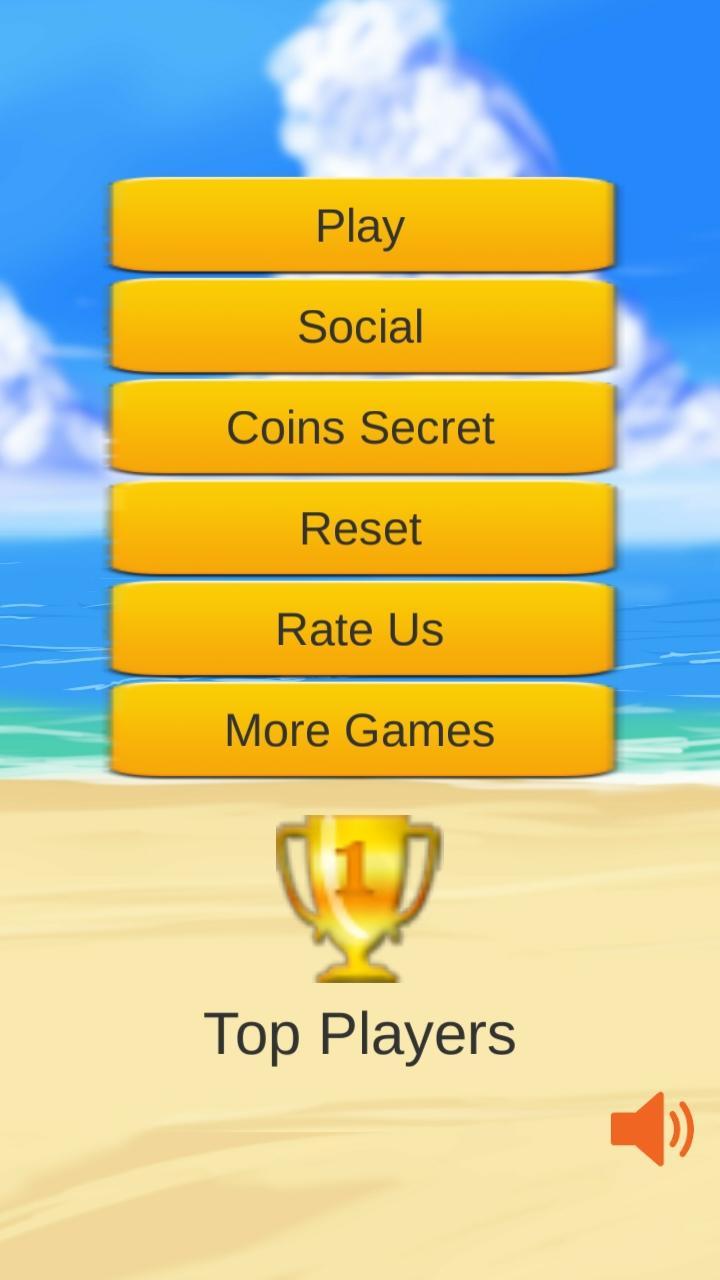Open the Social menu

[x=360, y=326]
